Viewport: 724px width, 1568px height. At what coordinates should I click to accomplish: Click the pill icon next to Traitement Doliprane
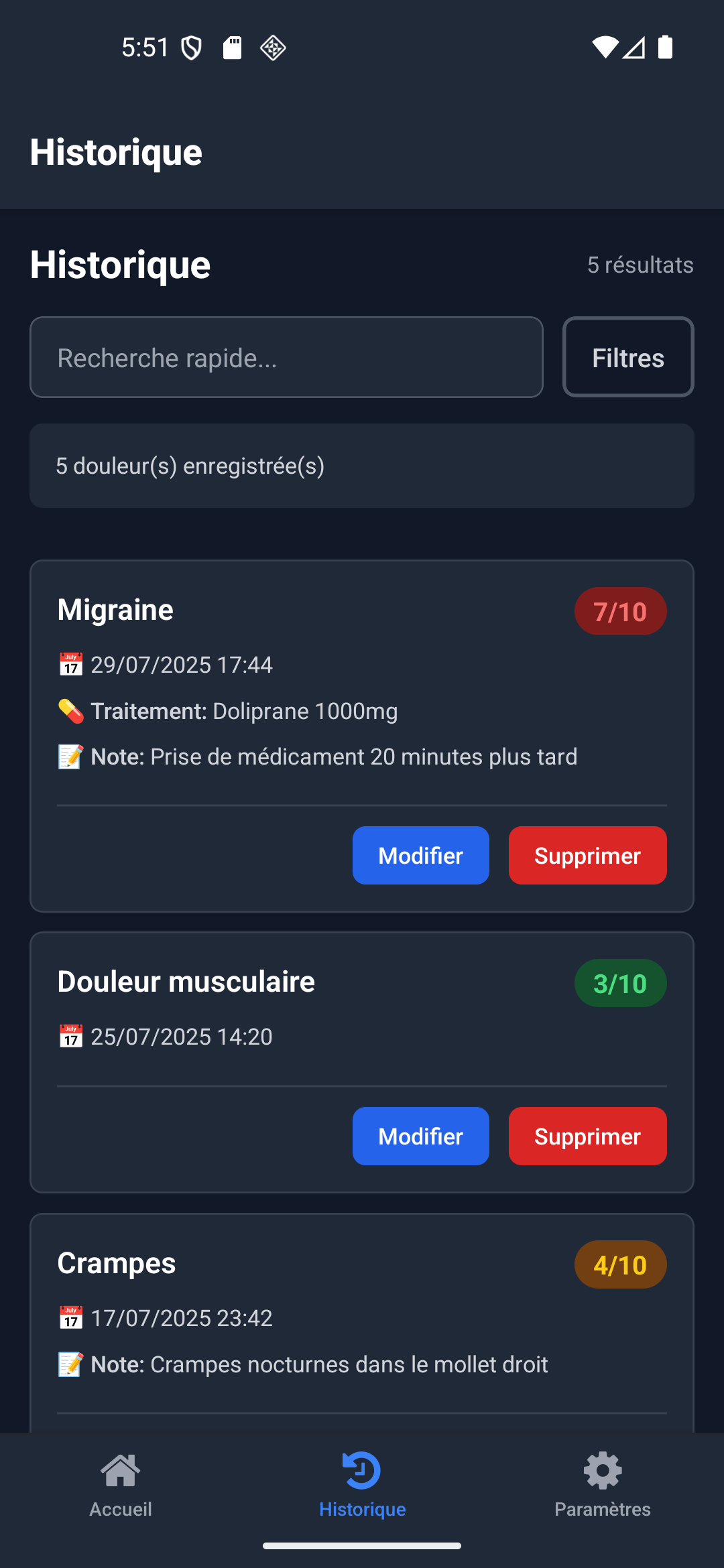(70, 710)
